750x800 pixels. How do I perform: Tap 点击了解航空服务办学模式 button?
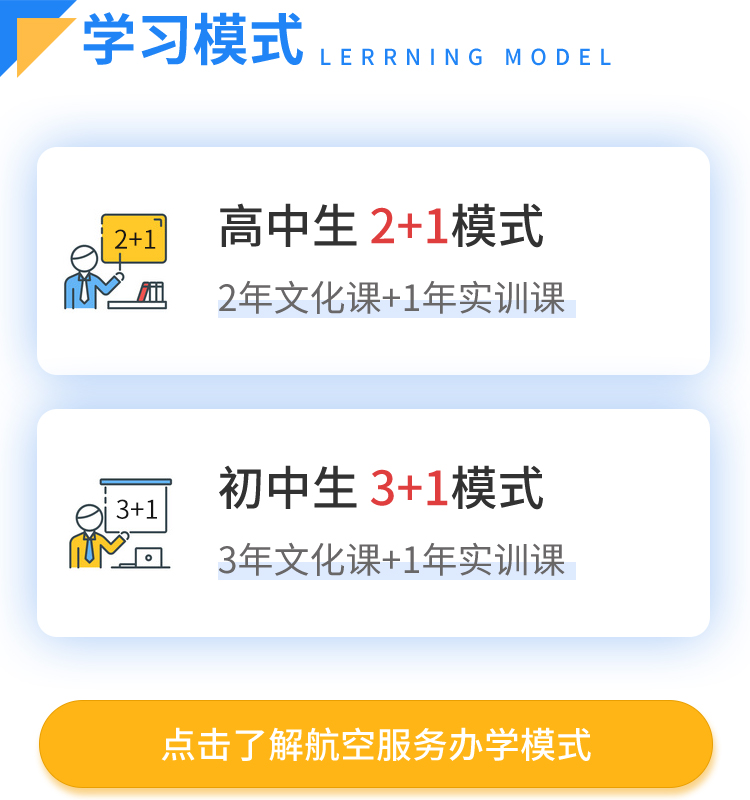pos(376,744)
